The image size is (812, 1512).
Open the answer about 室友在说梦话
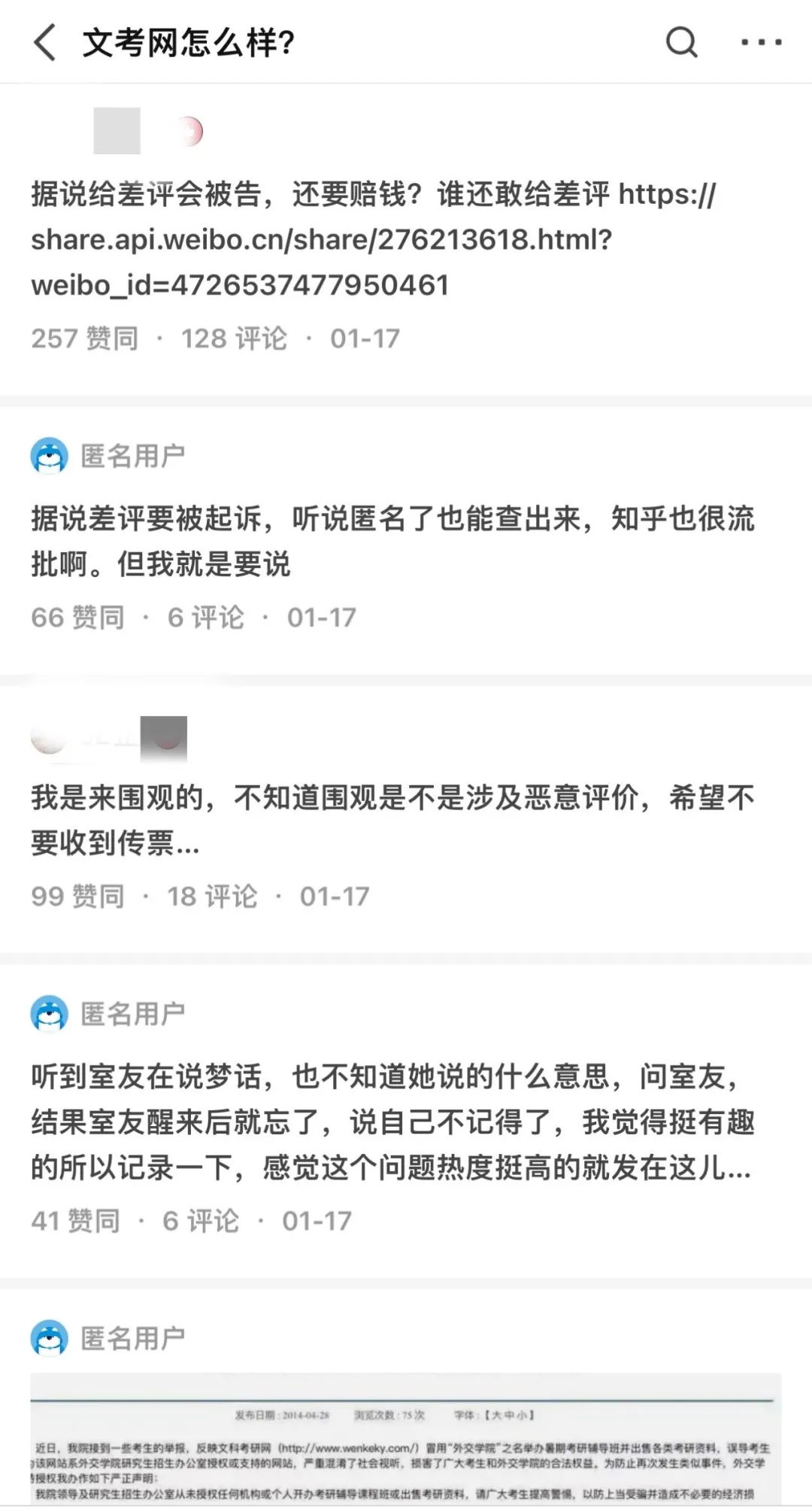click(x=392, y=1122)
